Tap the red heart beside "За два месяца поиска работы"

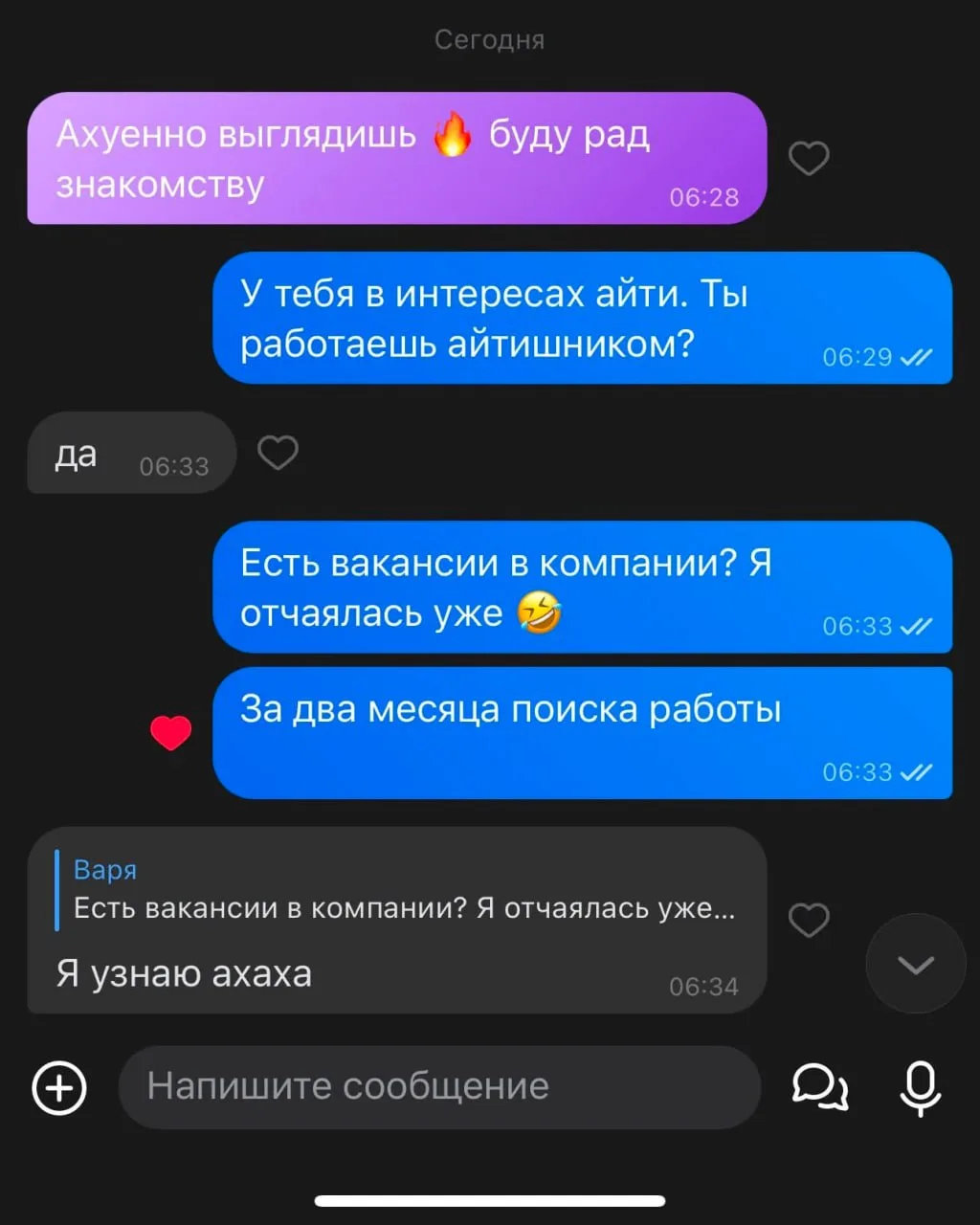171,733
